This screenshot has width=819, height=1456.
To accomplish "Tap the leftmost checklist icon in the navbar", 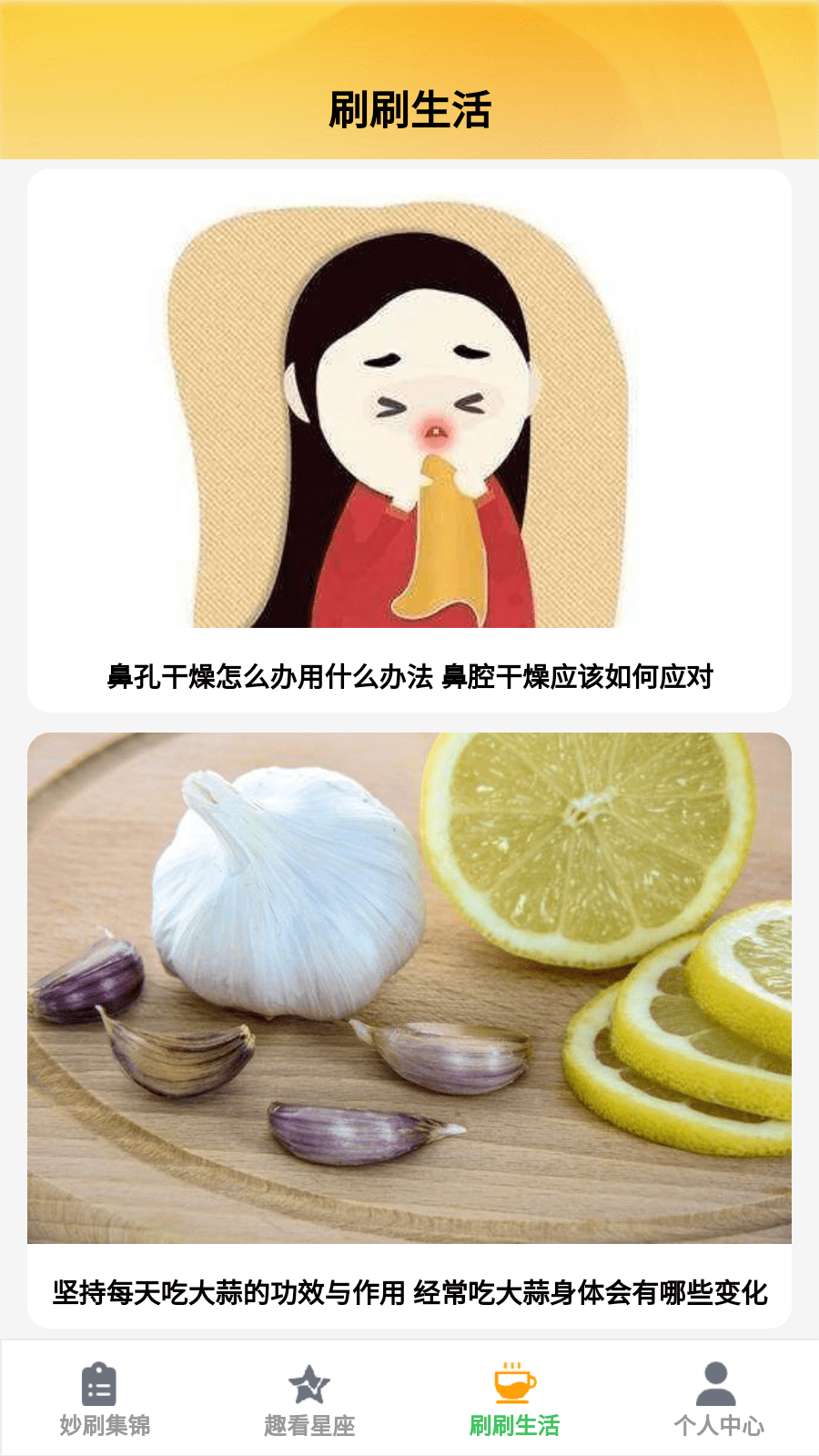I will point(100,1385).
